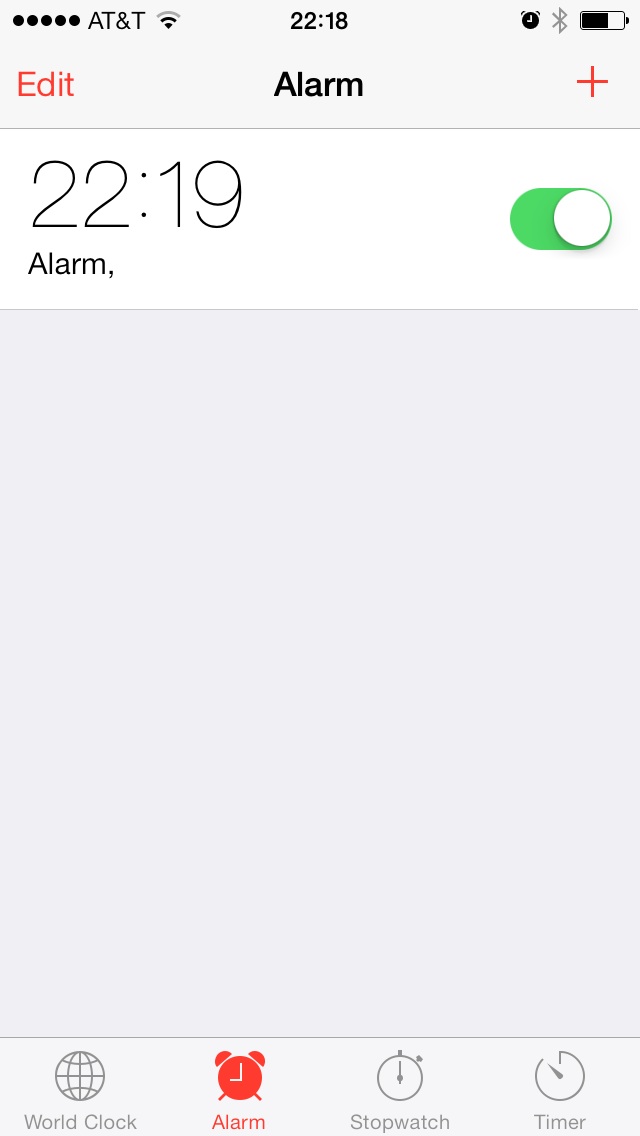This screenshot has width=640, height=1136.
Task: Switch to the Stopwatch tab
Action: pyautogui.click(x=400, y=1090)
